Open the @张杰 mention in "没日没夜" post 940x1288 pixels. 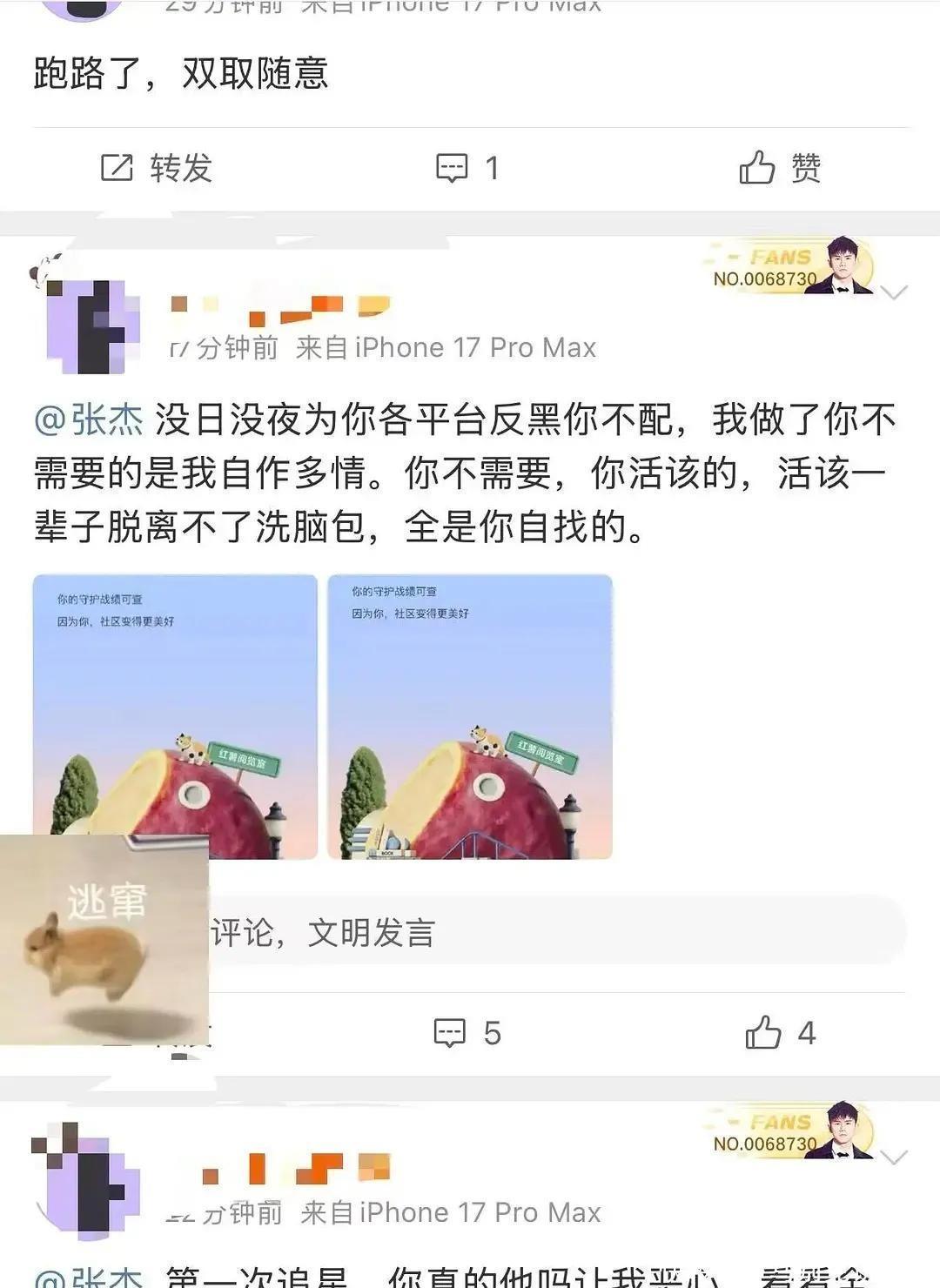point(89,420)
